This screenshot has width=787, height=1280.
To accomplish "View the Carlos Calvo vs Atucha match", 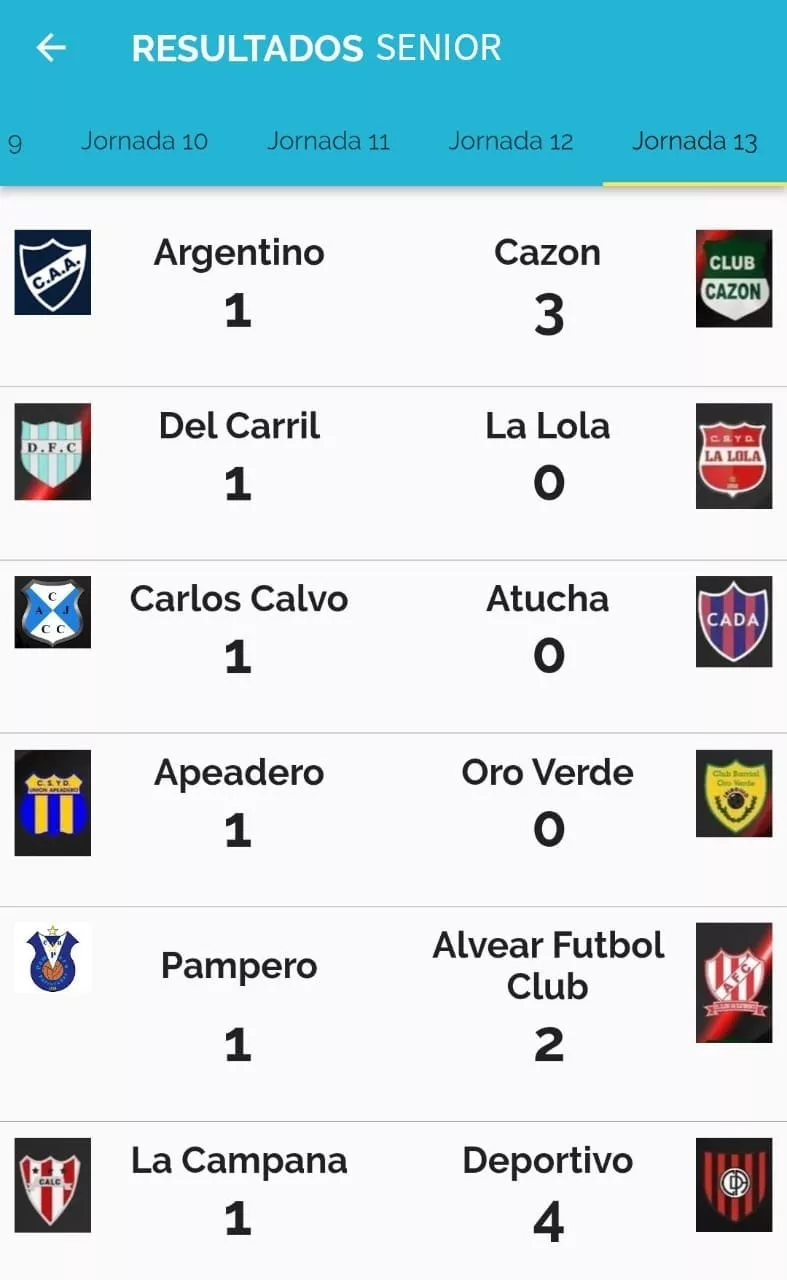I will [393, 631].
